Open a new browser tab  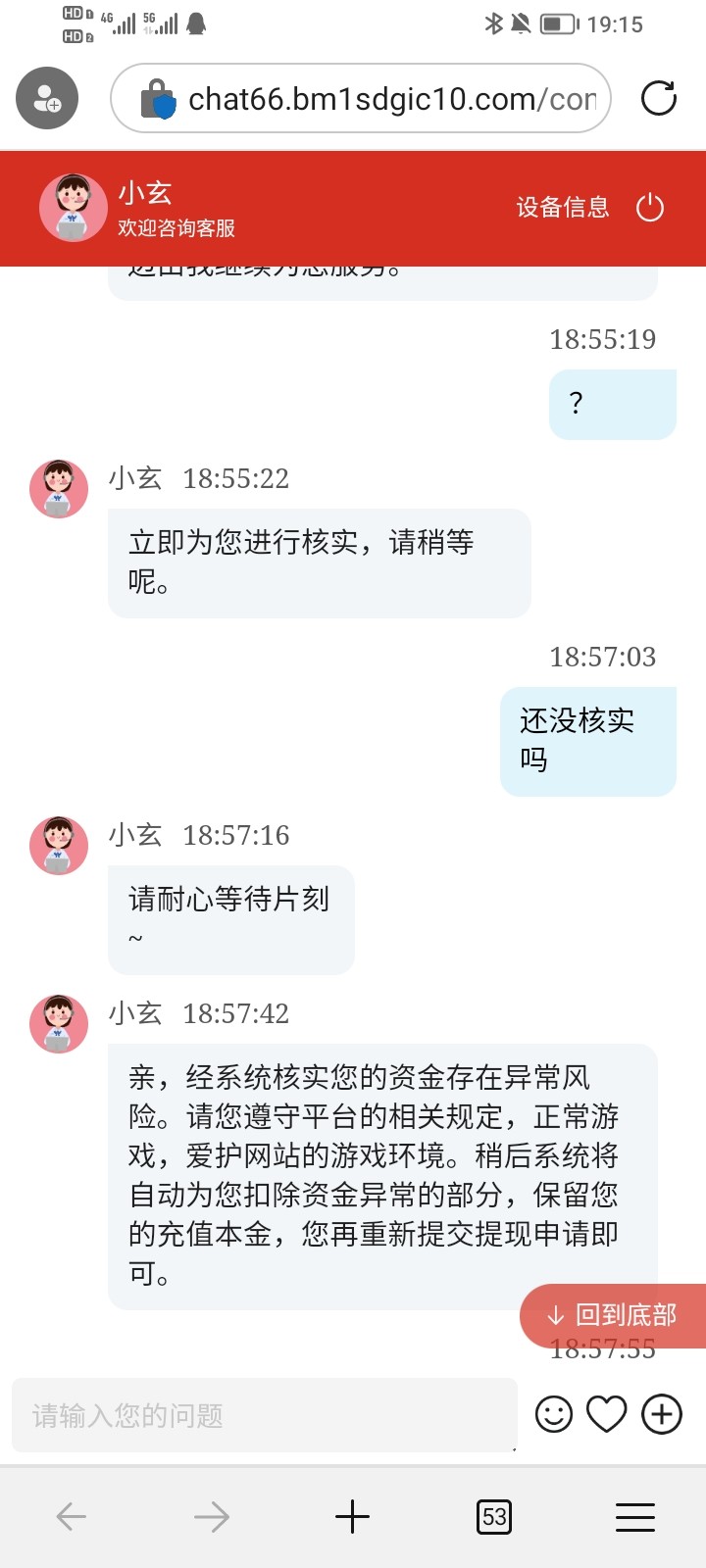(353, 1517)
